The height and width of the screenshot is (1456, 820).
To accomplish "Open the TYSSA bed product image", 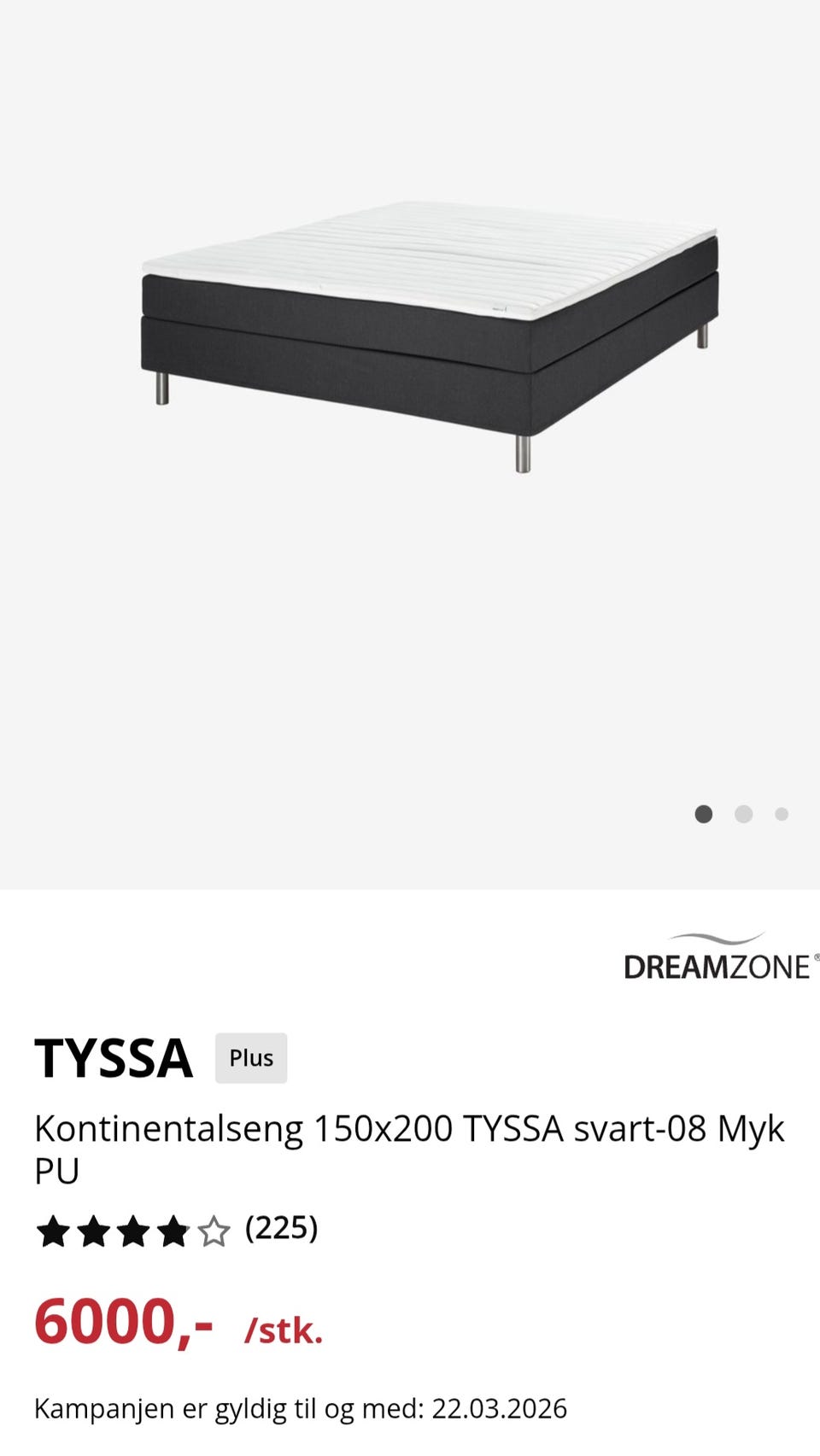I will point(429,336).
